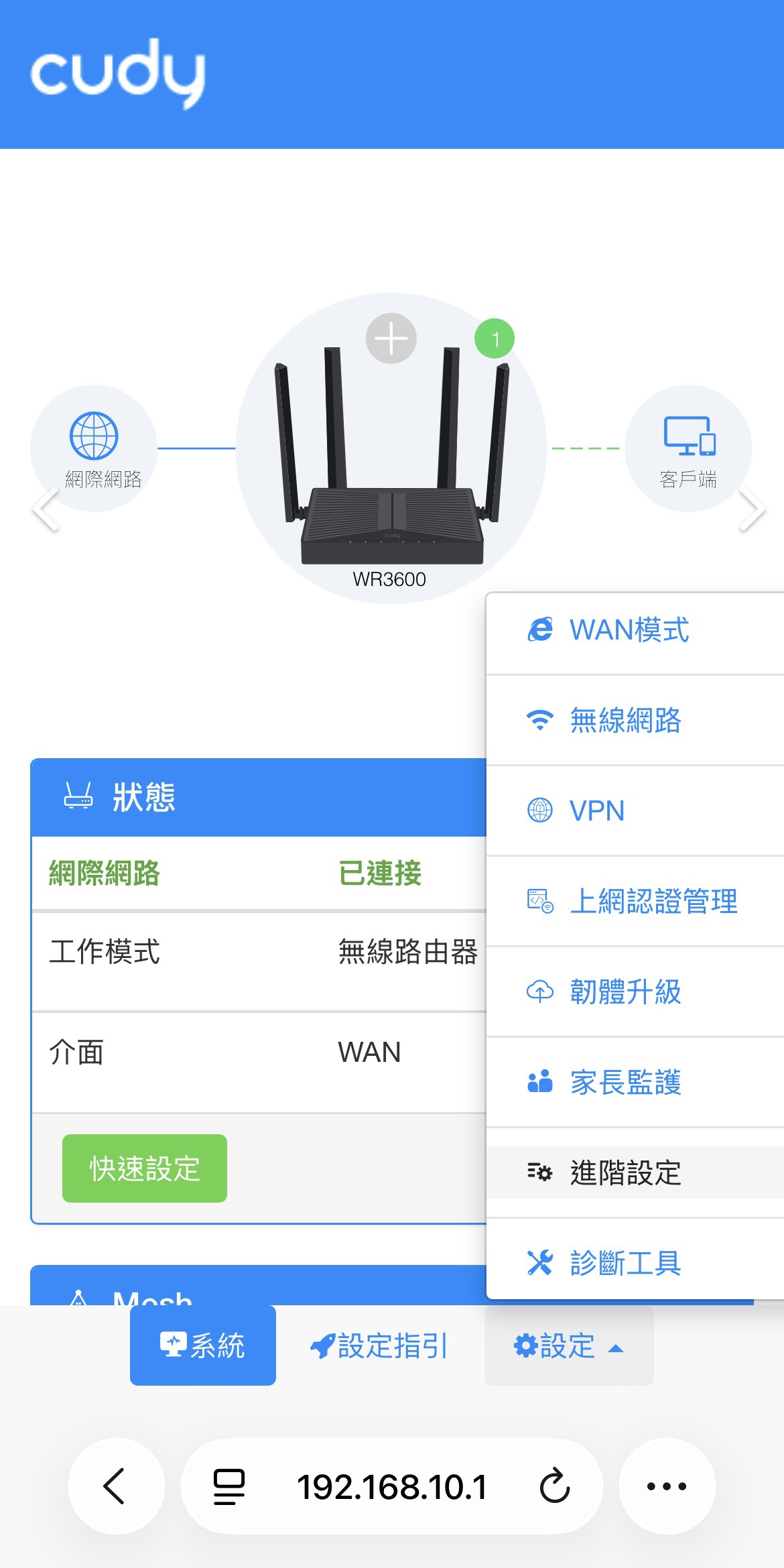
Task: Click the plus icon above the WR3600 router
Action: pyautogui.click(x=391, y=338)
